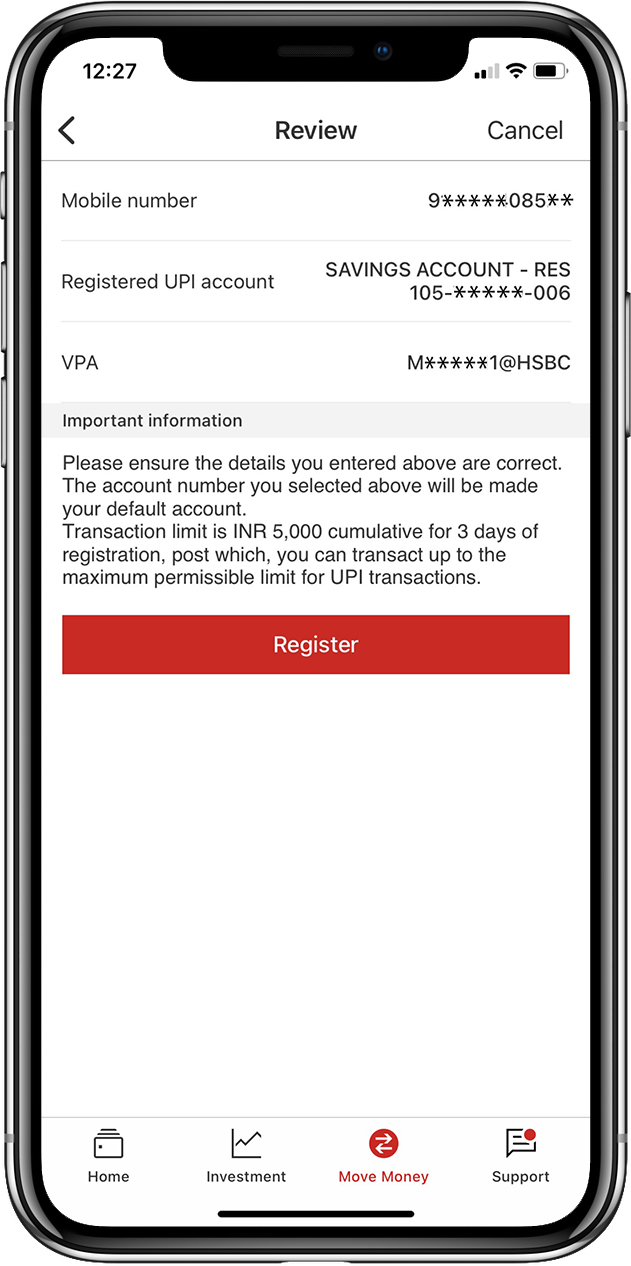631x1266 pixels.
Task: Go back using the header arrow
Action: (x=67, y=130)
